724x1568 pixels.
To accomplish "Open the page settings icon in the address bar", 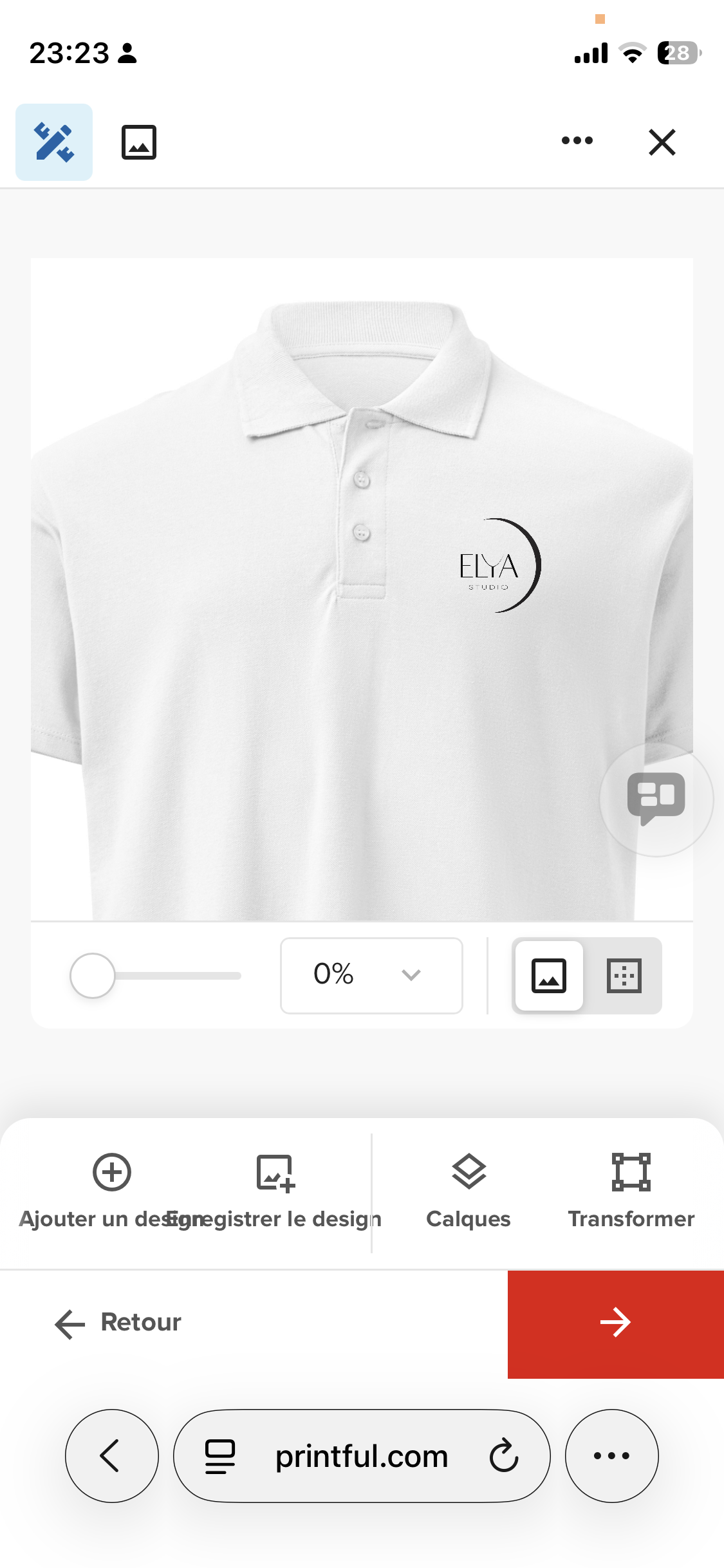I will pos(220,1455).
